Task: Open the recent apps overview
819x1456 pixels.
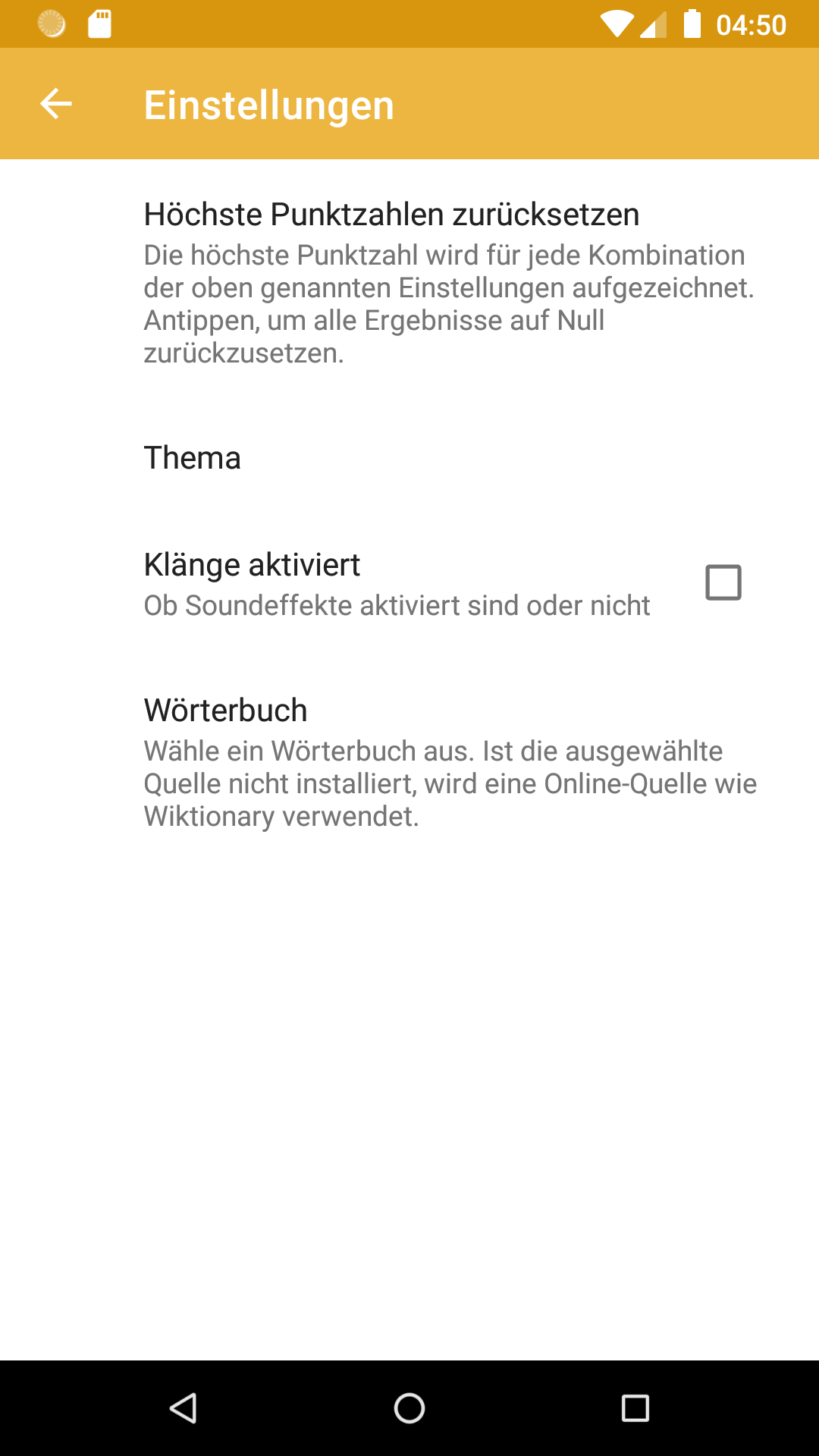Action: 635,1408
